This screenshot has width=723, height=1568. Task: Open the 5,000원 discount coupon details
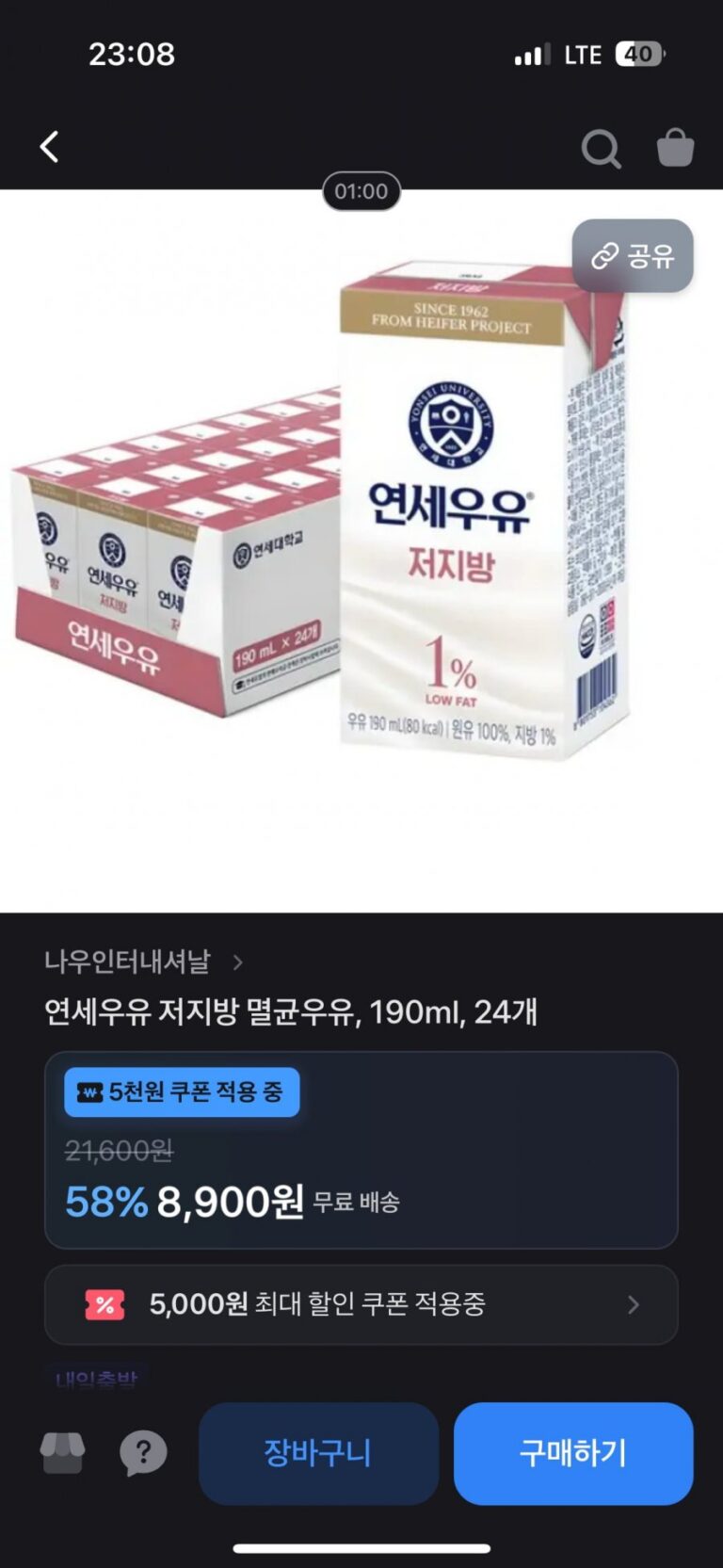(361, 1304)
